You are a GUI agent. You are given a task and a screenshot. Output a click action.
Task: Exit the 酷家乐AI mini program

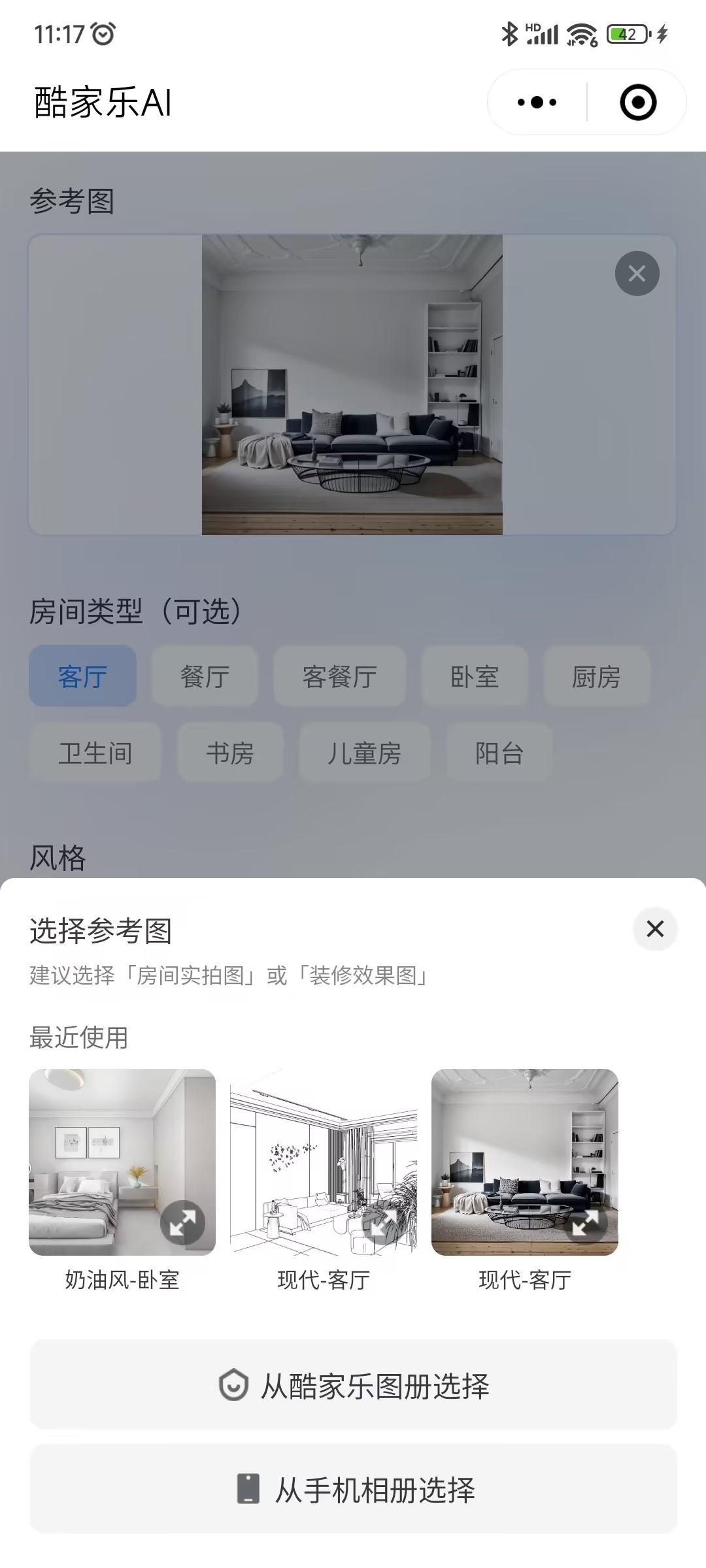637,103
